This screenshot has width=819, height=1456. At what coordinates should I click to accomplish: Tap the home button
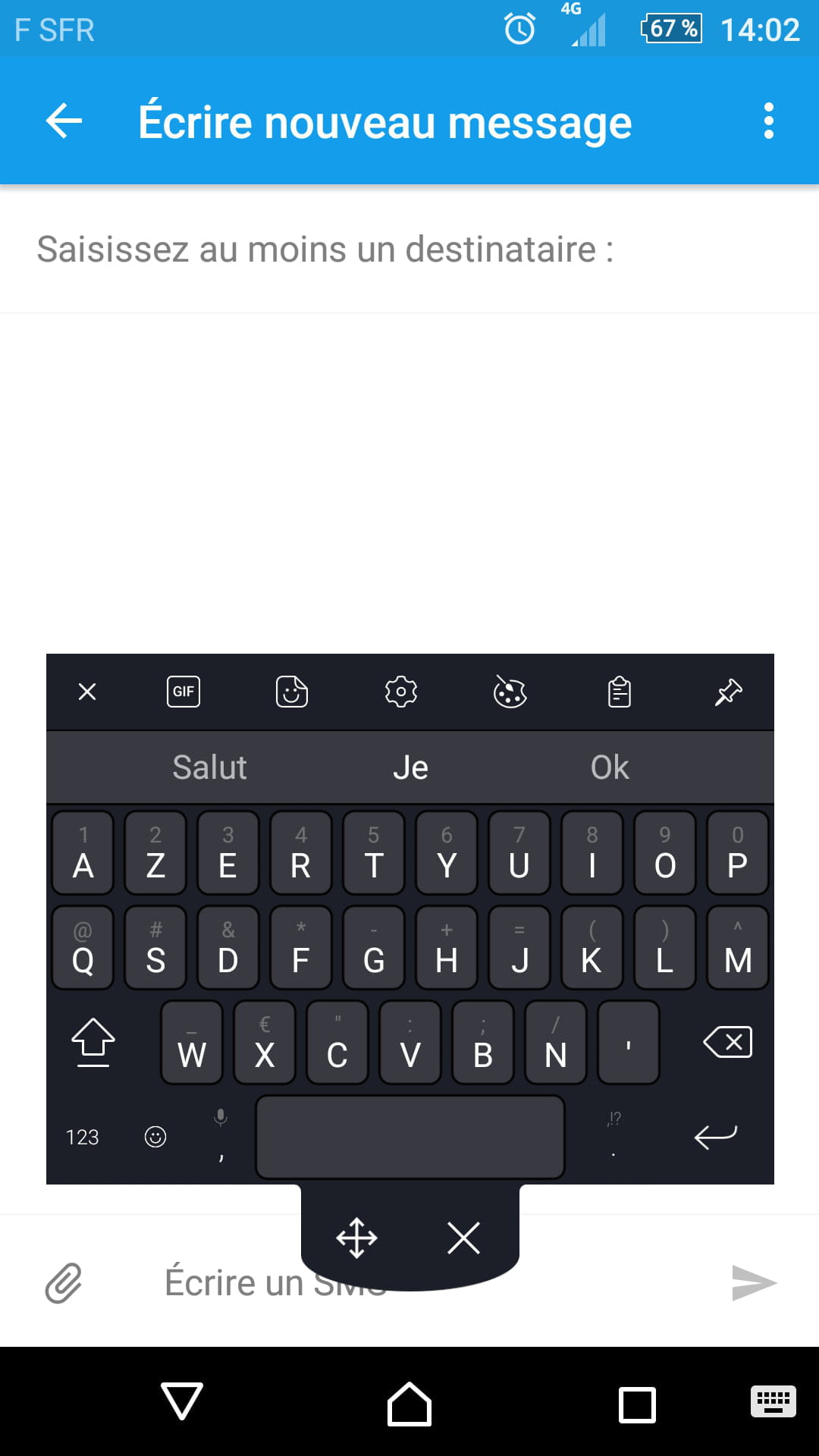click(x=409, y=1404)
